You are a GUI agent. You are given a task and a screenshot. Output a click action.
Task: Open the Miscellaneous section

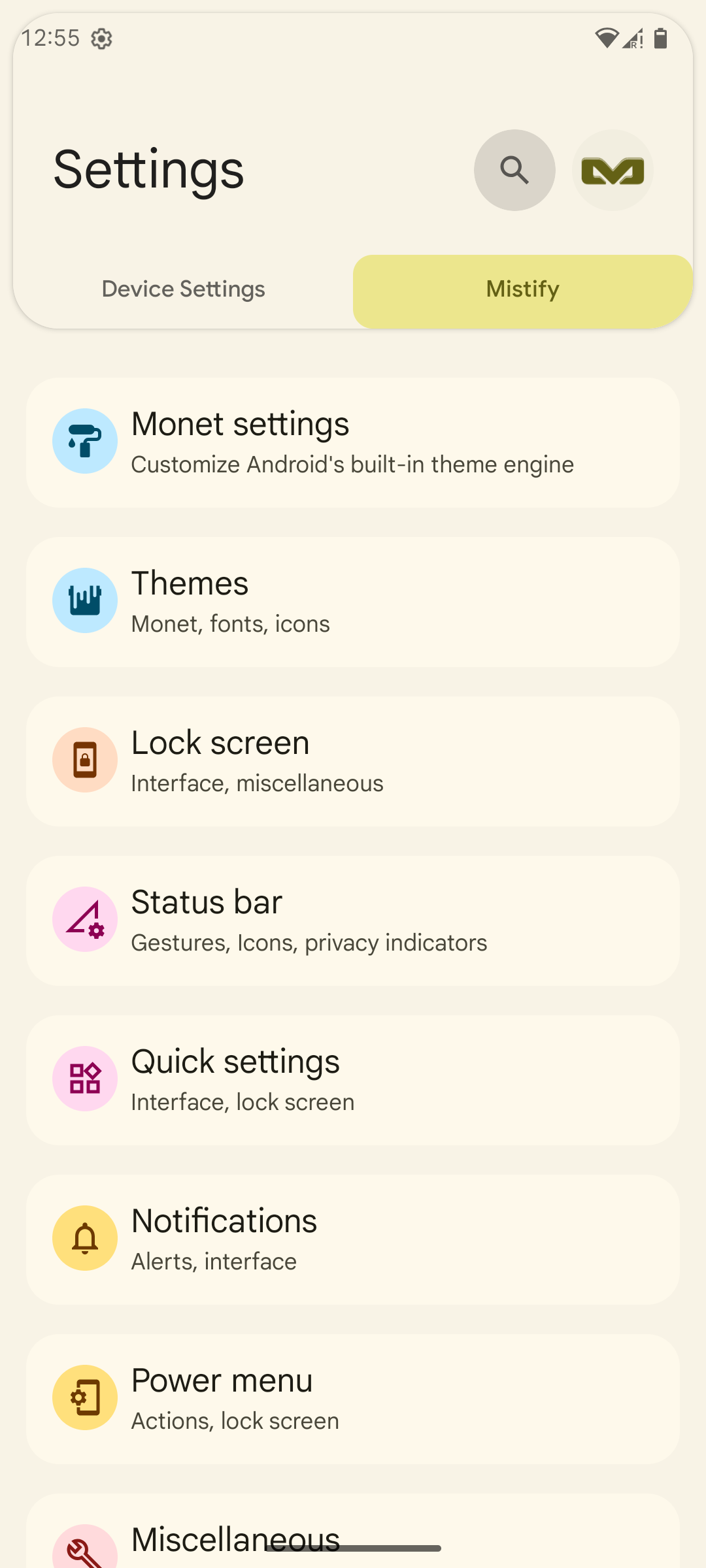(x=353, y=1531)
